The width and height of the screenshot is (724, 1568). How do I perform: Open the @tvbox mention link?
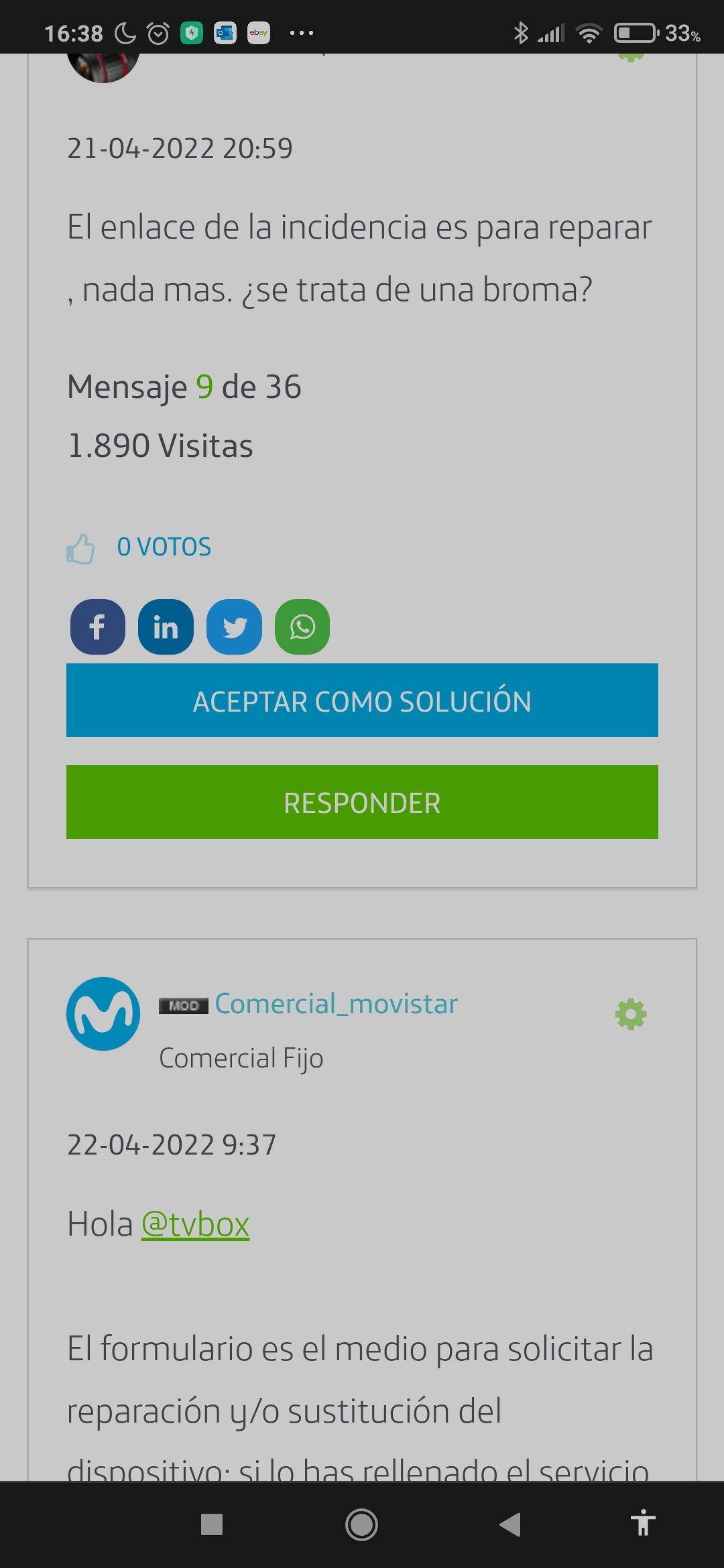[x=194, y=1224]
